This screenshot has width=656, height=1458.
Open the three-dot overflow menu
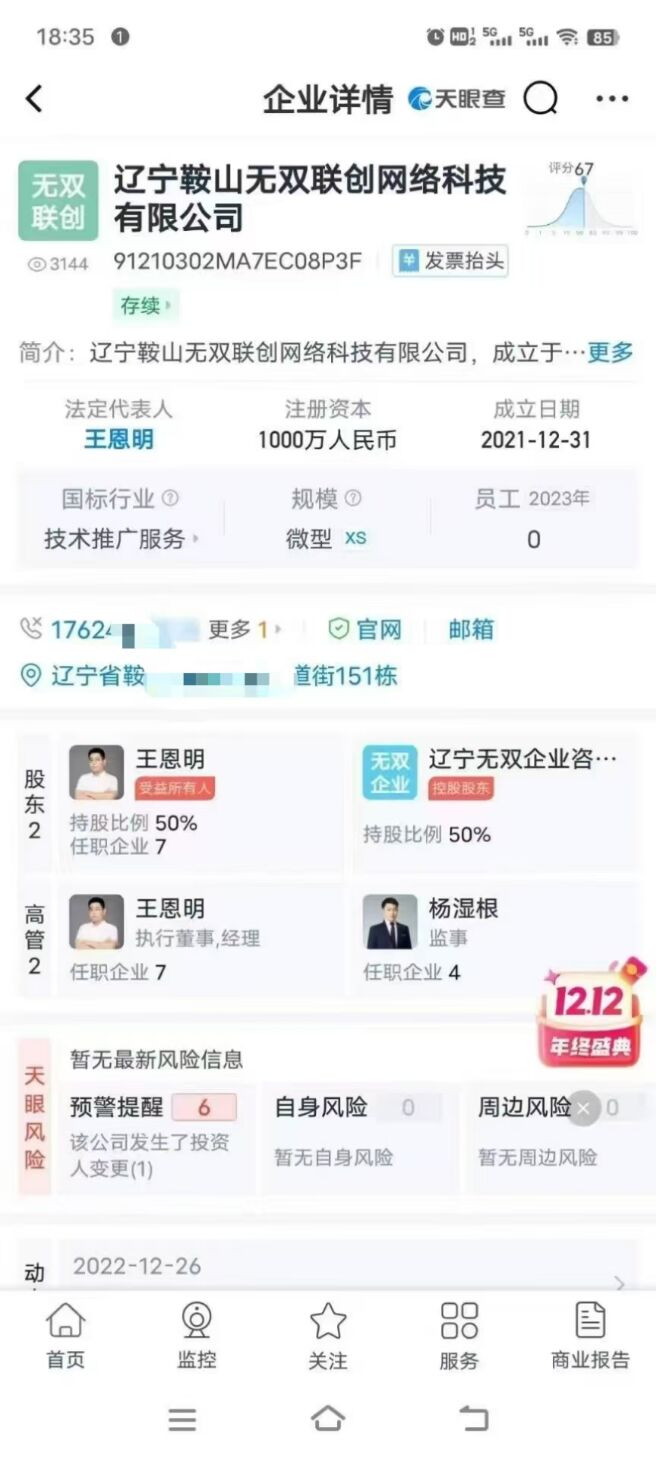pyautogui.click(x=612, y=99)
